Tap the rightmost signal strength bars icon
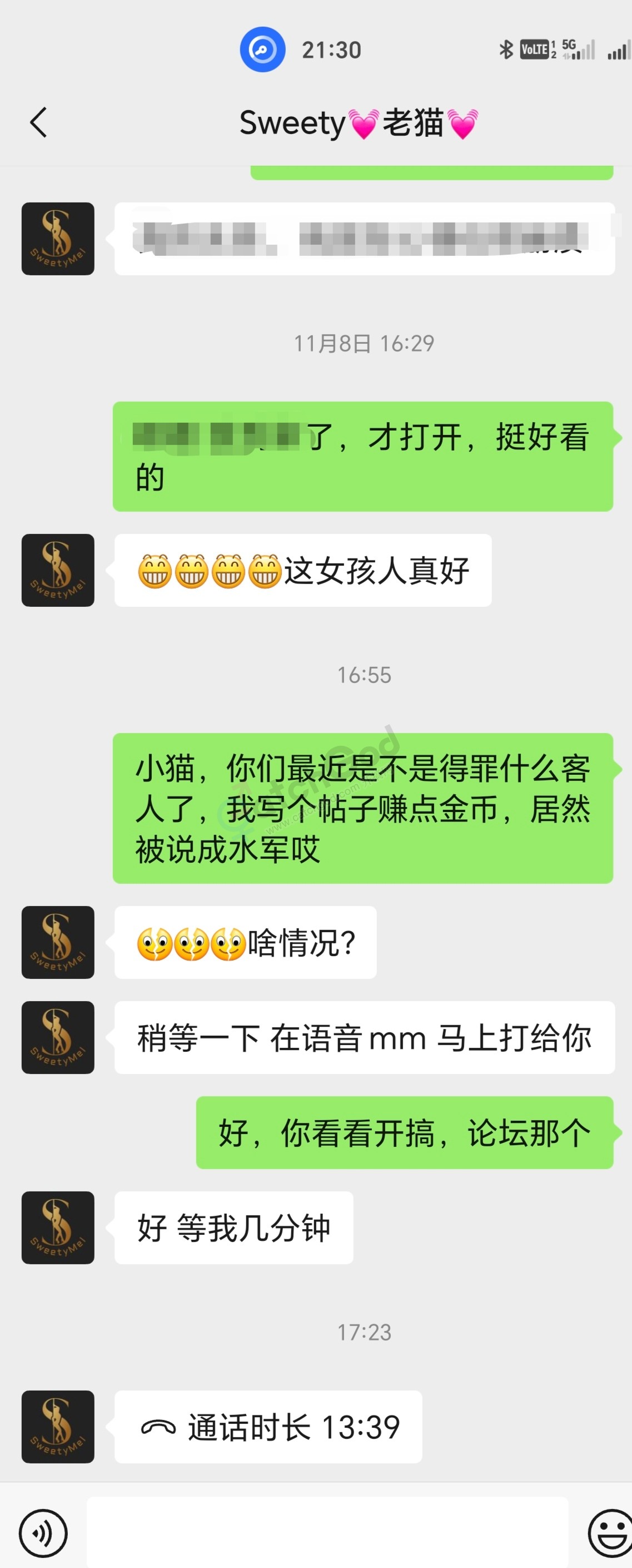The width and height of the screenshot is (632, 1568). click(x=616, y=52)
